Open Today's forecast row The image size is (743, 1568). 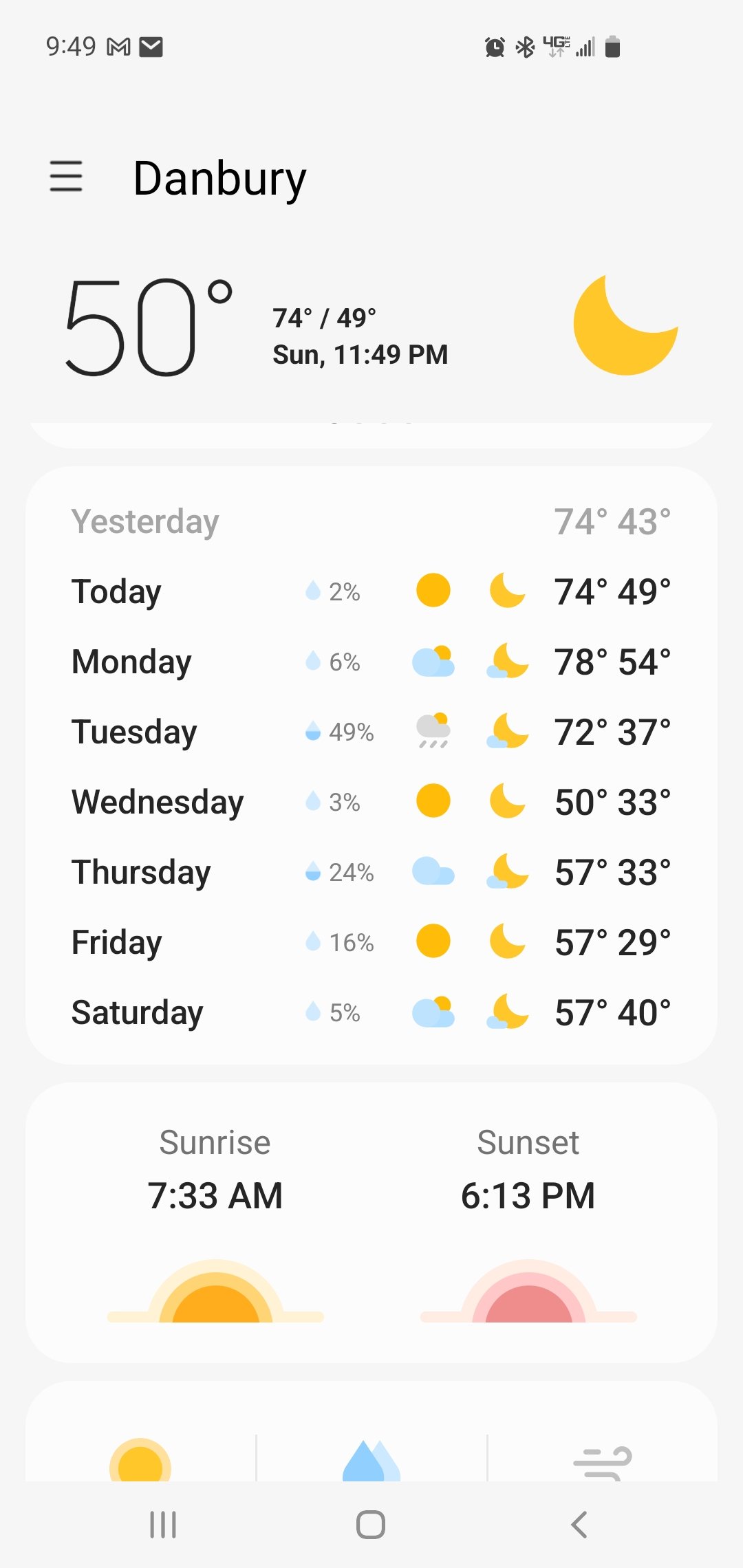(371, 591)
